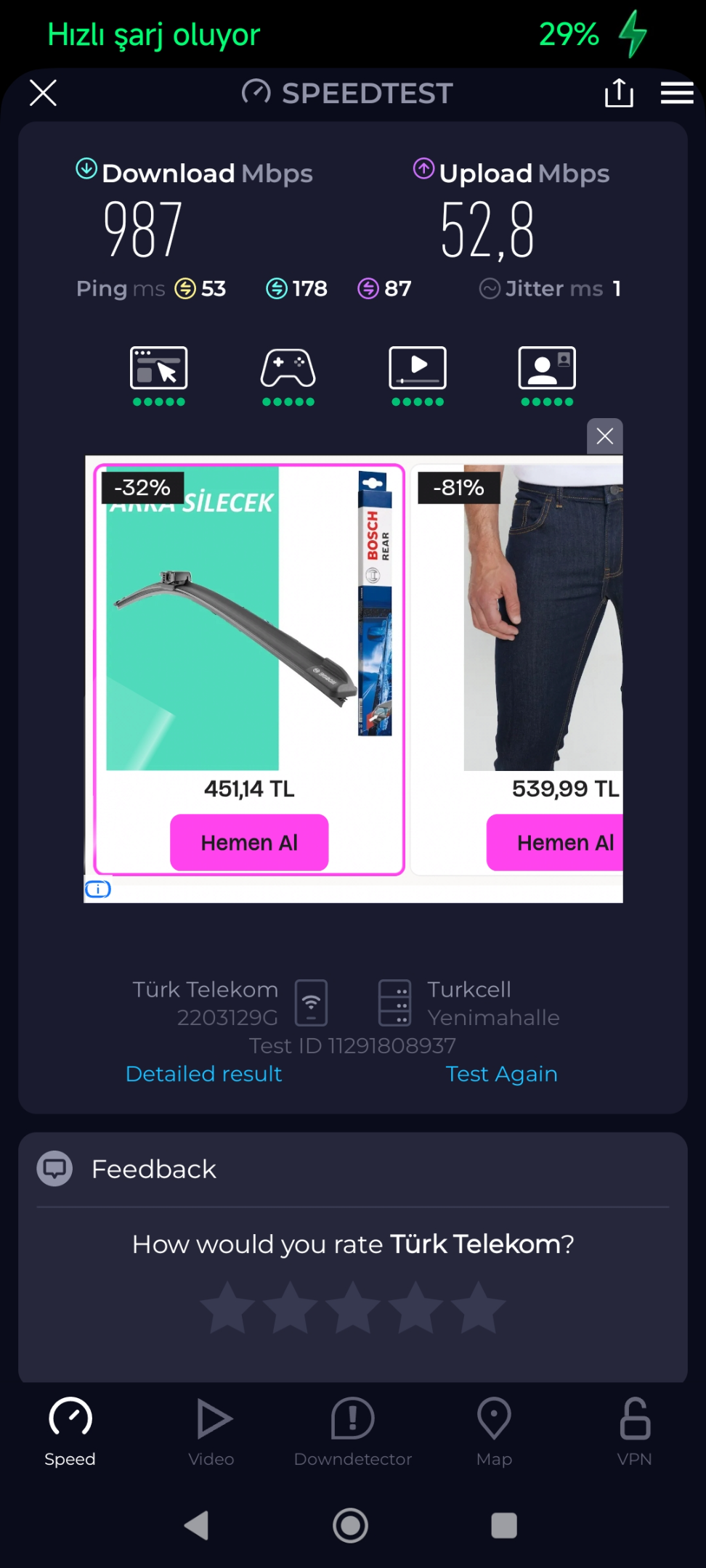Go to the home screen
Image resolution: width=706 pixels, height=1568 pixels.
[x=351, y=1525]
